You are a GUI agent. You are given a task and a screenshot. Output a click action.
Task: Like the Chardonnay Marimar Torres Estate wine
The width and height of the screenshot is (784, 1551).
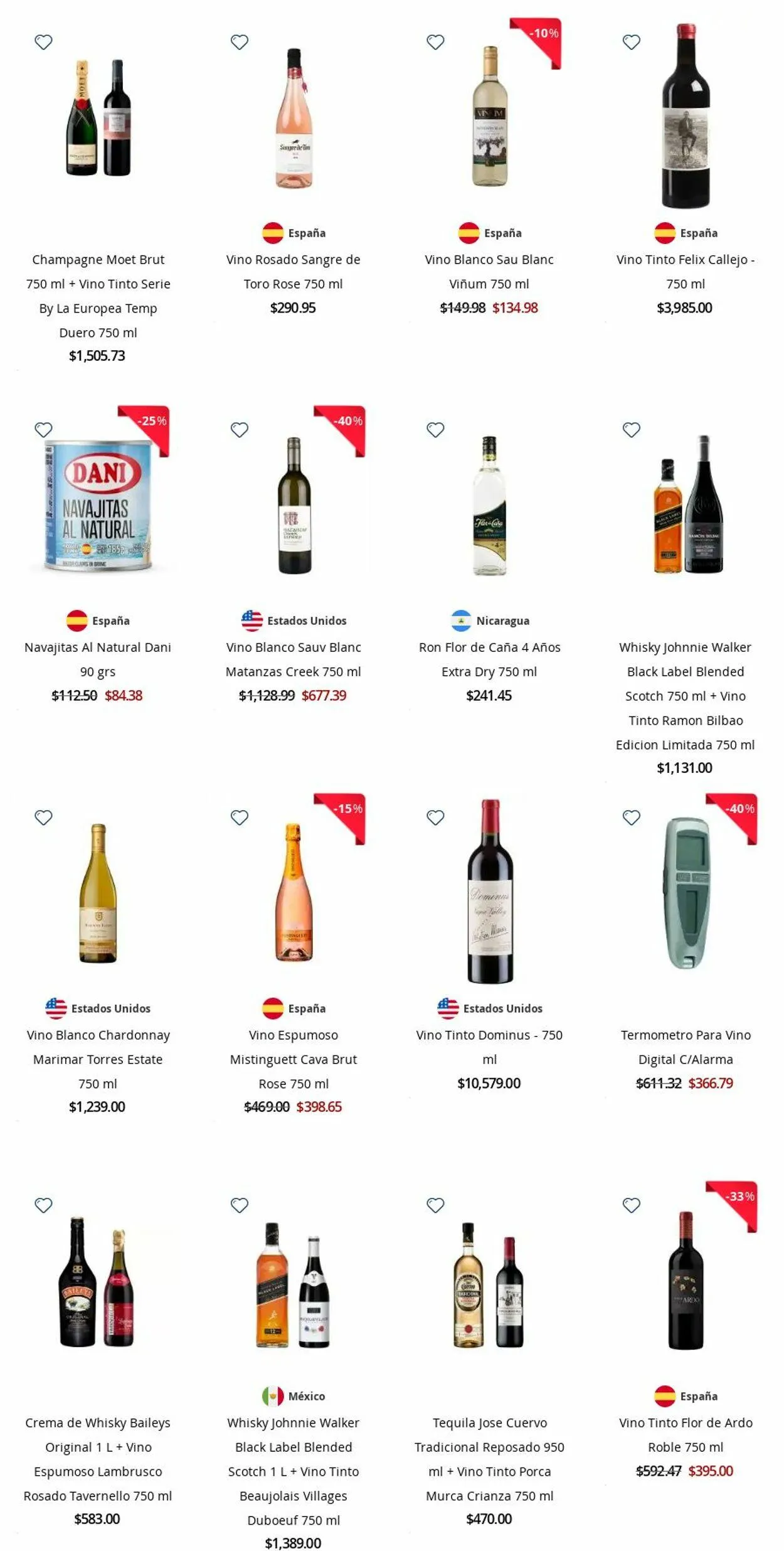43,818
